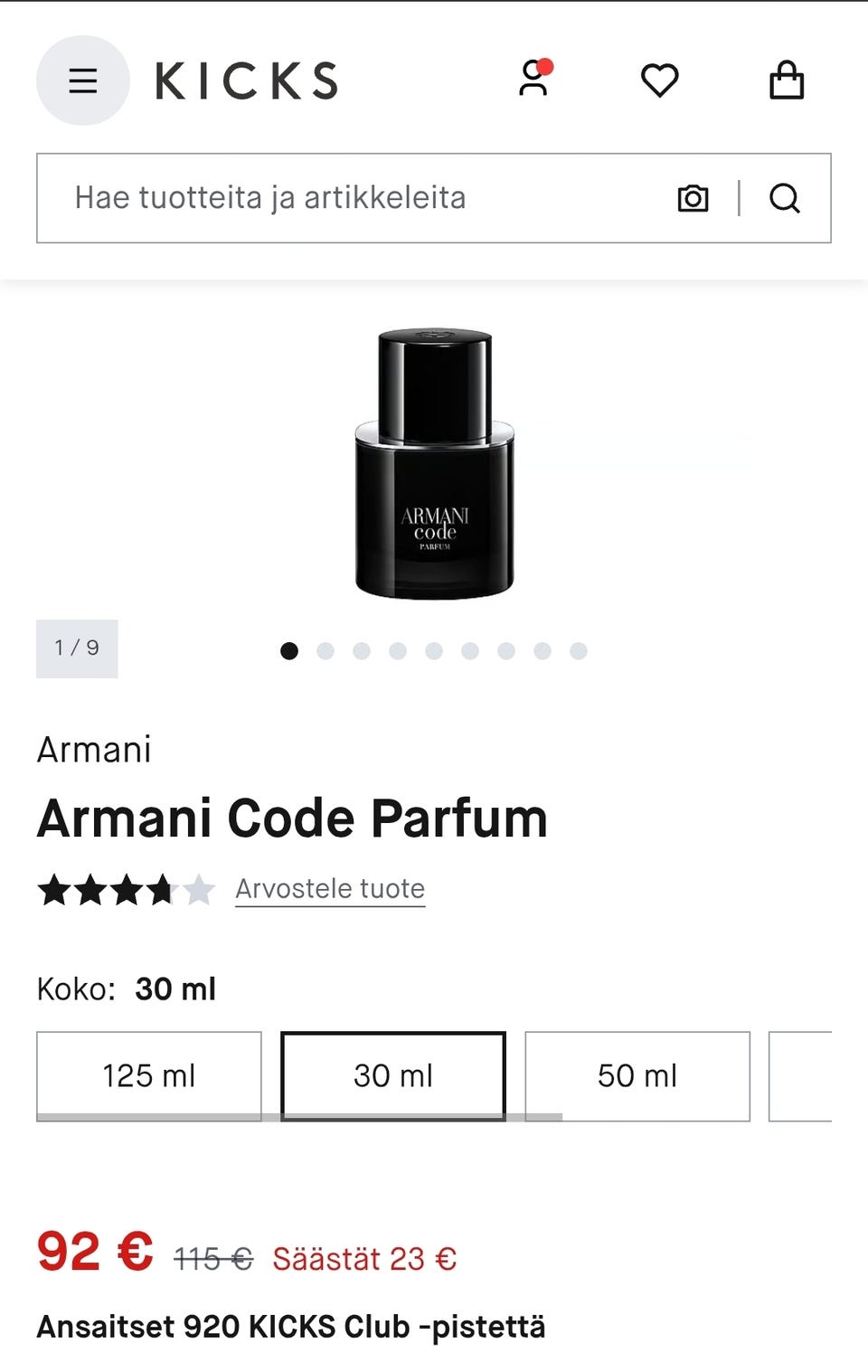Open the Armani brand link

pos(94,750)
